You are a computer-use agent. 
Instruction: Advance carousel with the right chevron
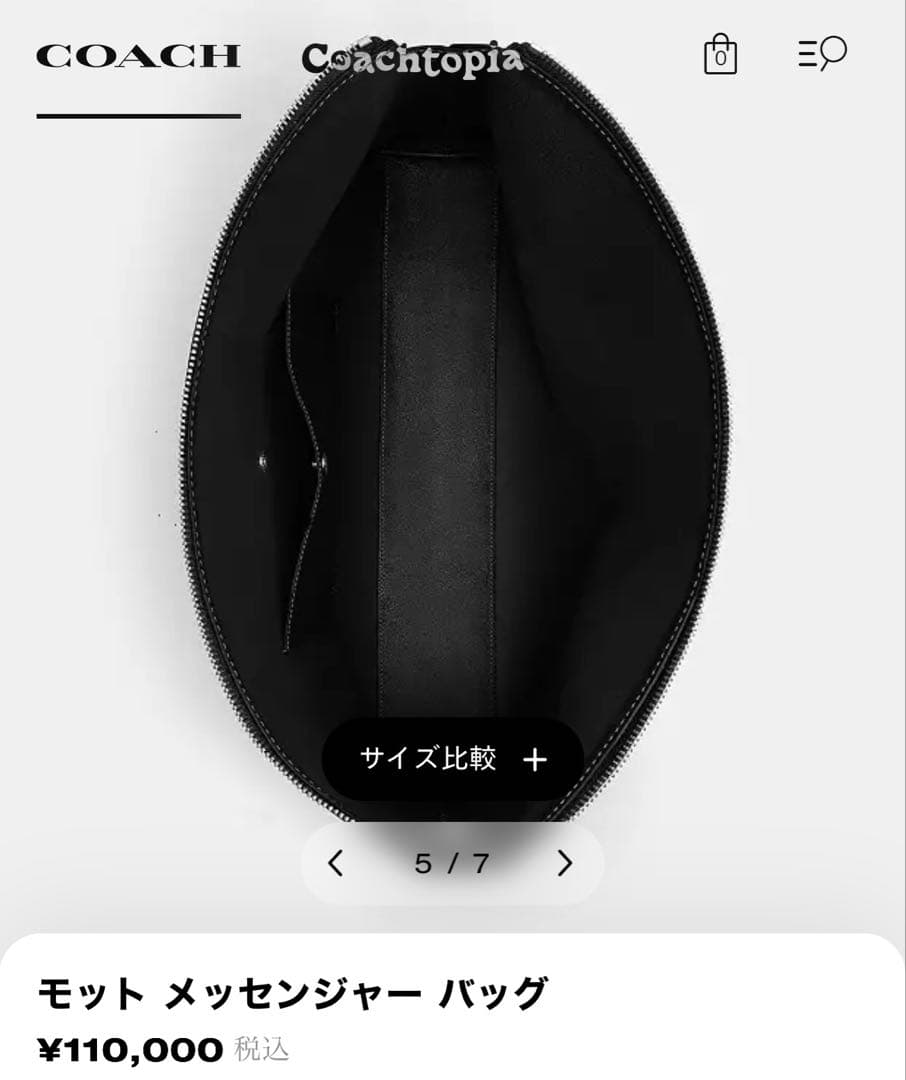(x=565, y=860)
